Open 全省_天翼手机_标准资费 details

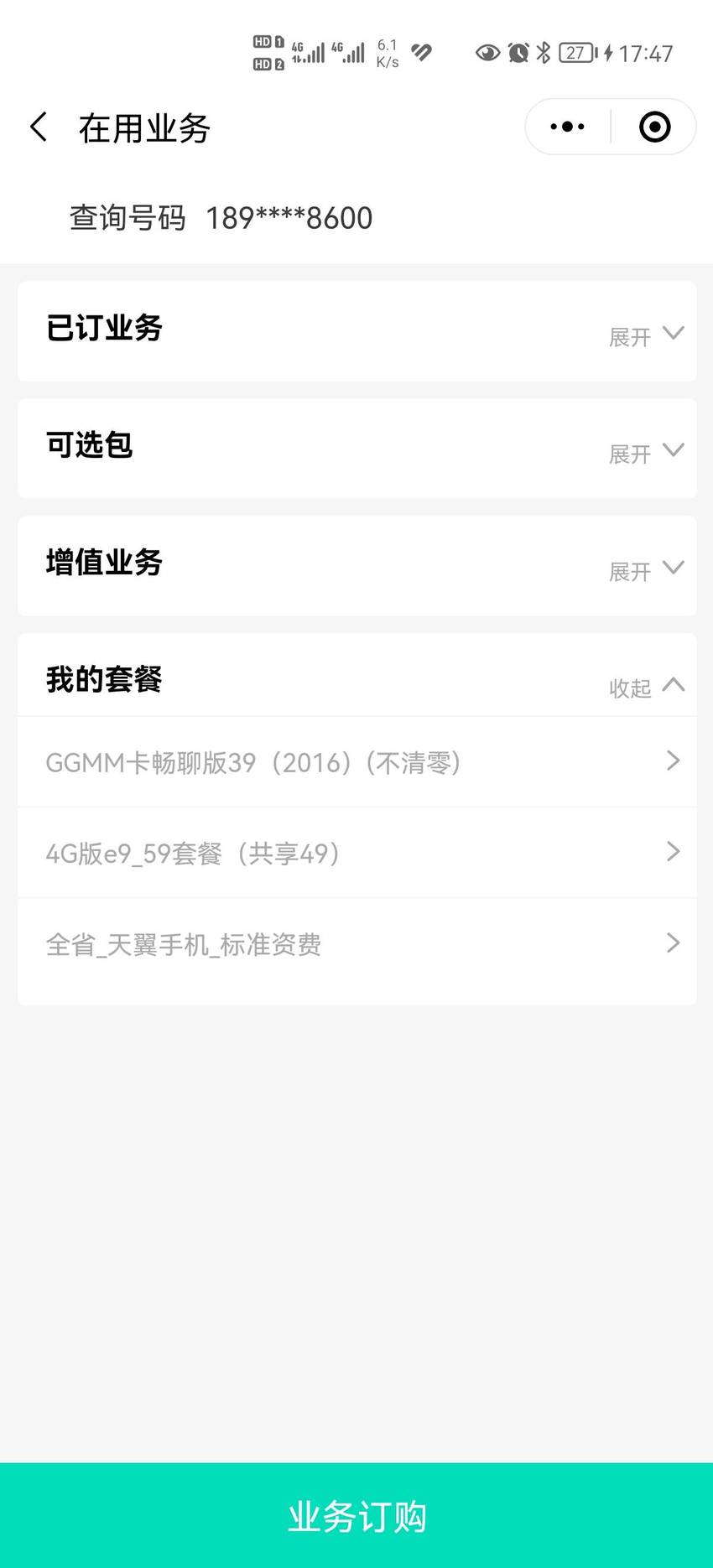pos(357,944)
